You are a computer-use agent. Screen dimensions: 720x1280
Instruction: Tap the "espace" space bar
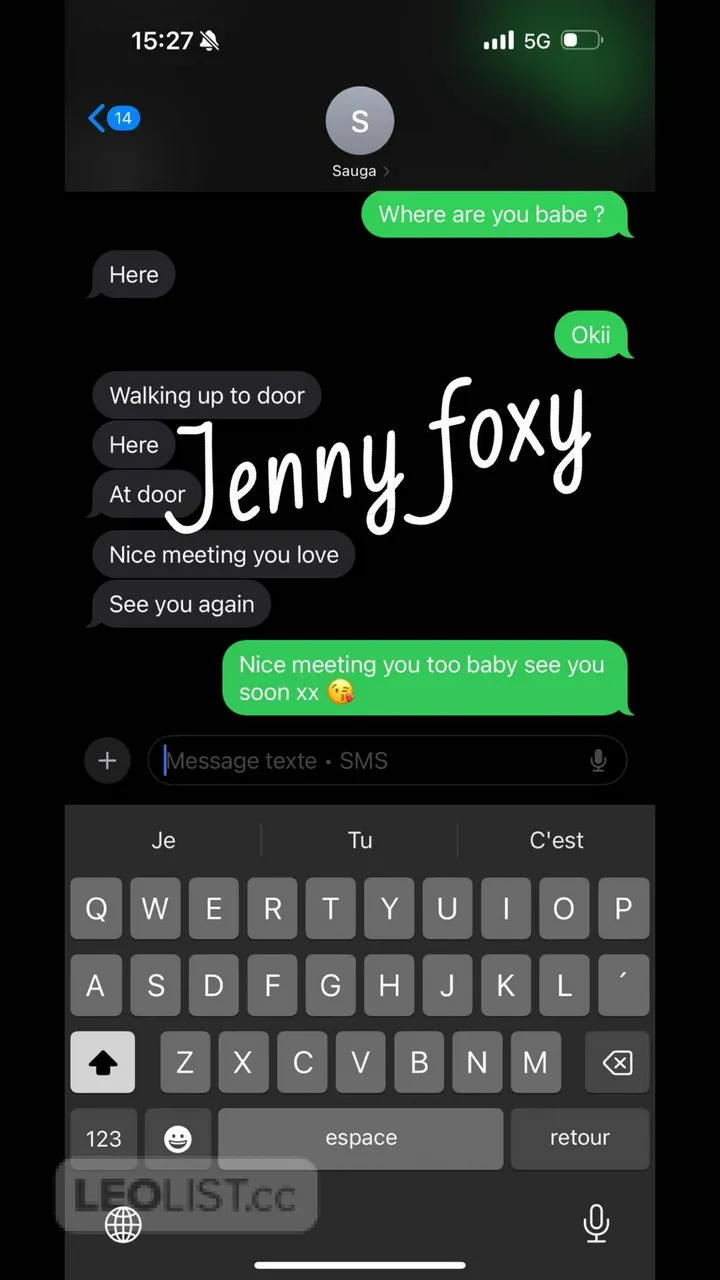(360, 1137)
